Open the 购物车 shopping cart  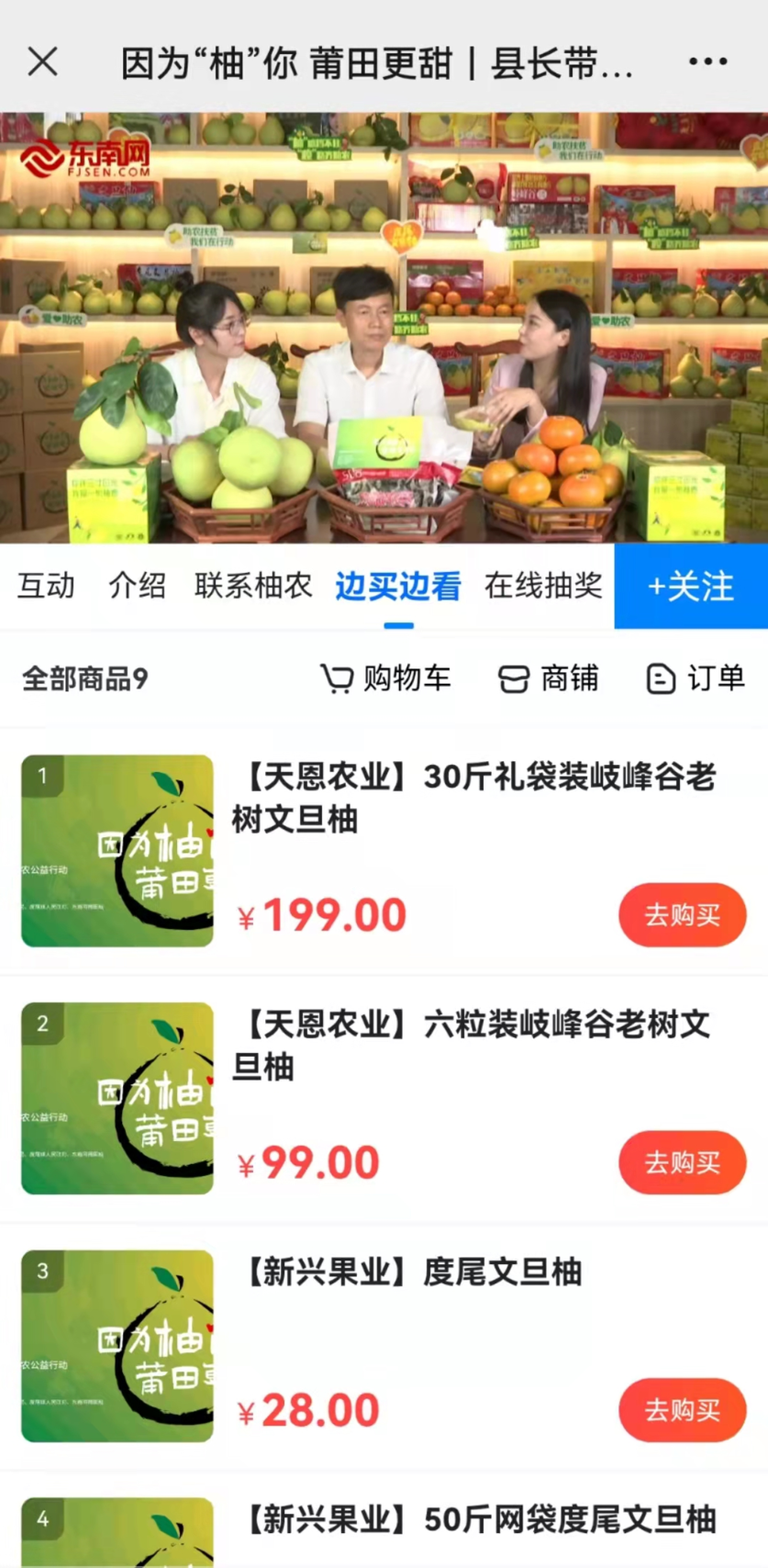pos(385,678)
